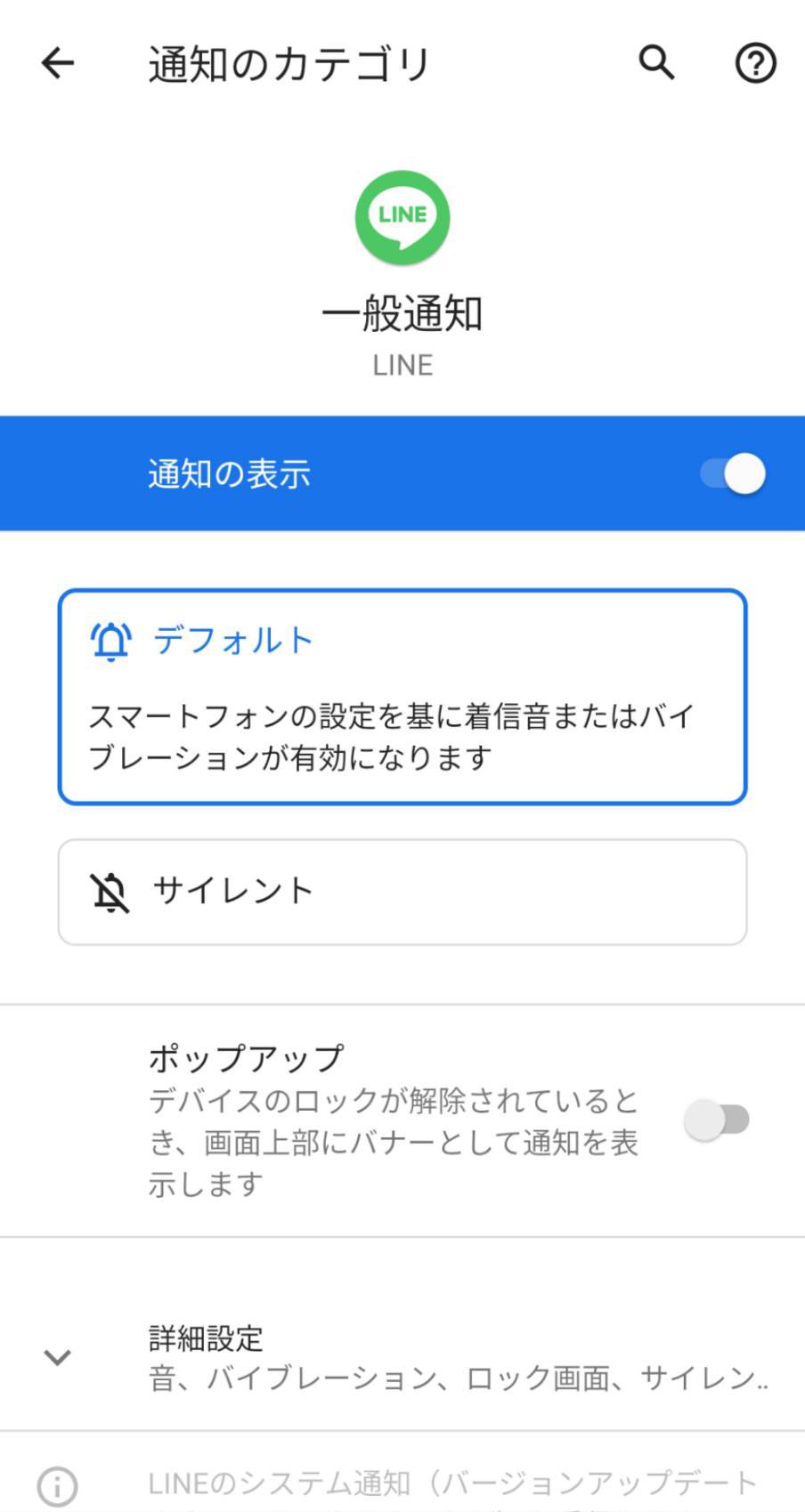805x1512 pixels.
Task: Turn off 通知の表示 switch
Action: click(x=732, y=473)
